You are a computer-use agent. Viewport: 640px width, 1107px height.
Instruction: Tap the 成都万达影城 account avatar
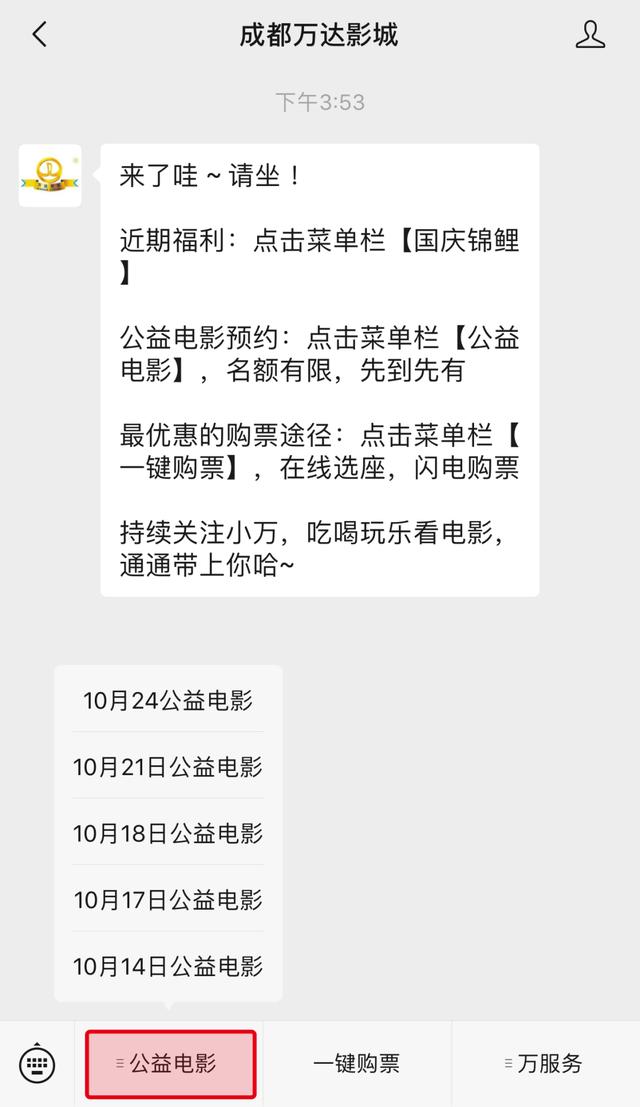pos(50,175)
